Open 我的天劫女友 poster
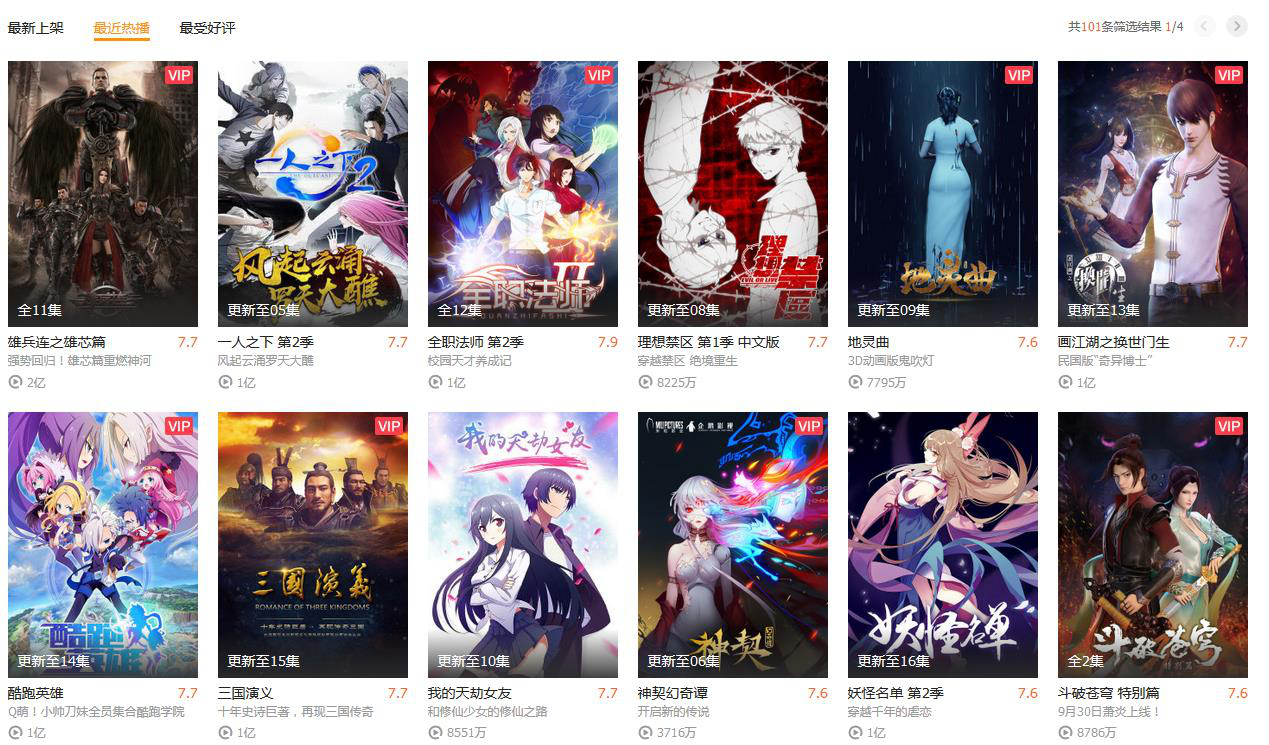1269x745 pixels. pyautogui.click(x=523, y=544)
